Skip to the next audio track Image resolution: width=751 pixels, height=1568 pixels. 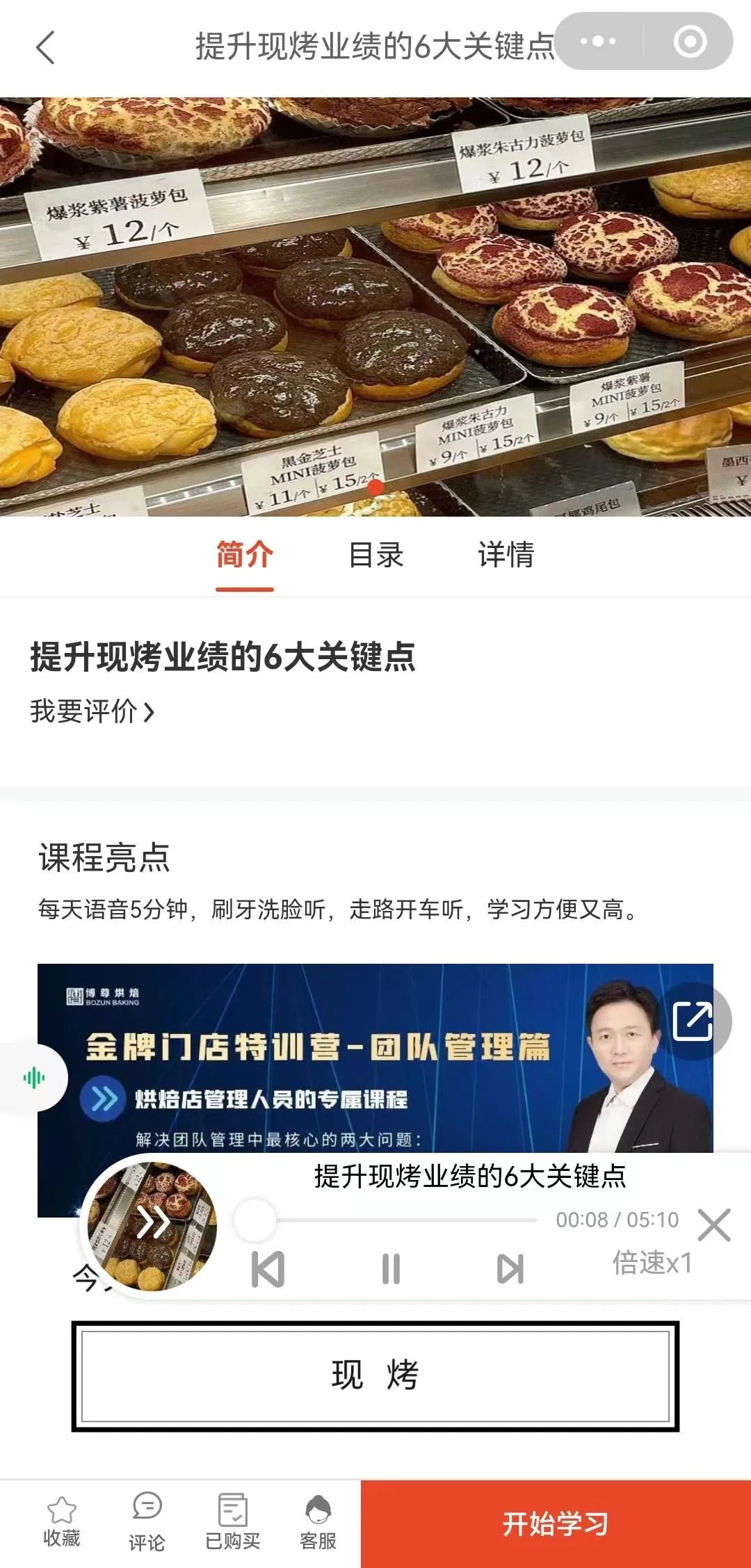click(x=510, y=1269)
